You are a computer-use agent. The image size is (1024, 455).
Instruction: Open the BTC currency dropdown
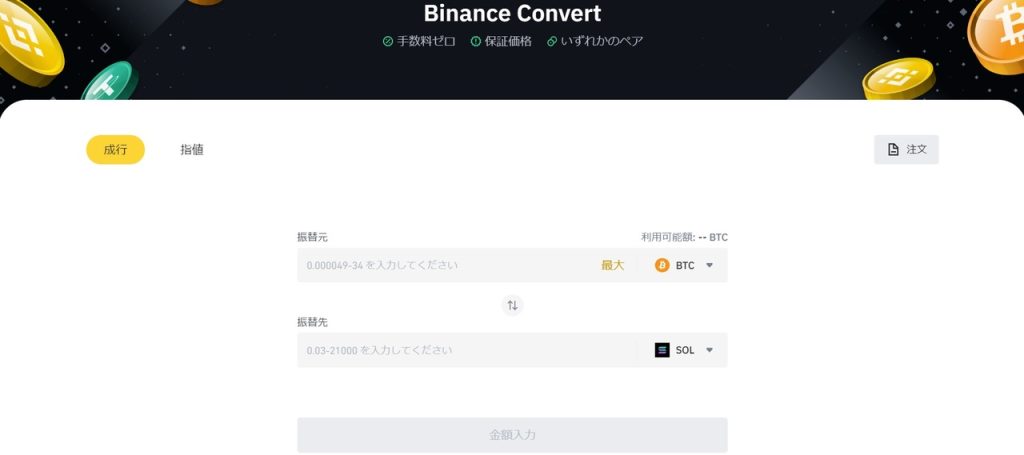point(684,266)
